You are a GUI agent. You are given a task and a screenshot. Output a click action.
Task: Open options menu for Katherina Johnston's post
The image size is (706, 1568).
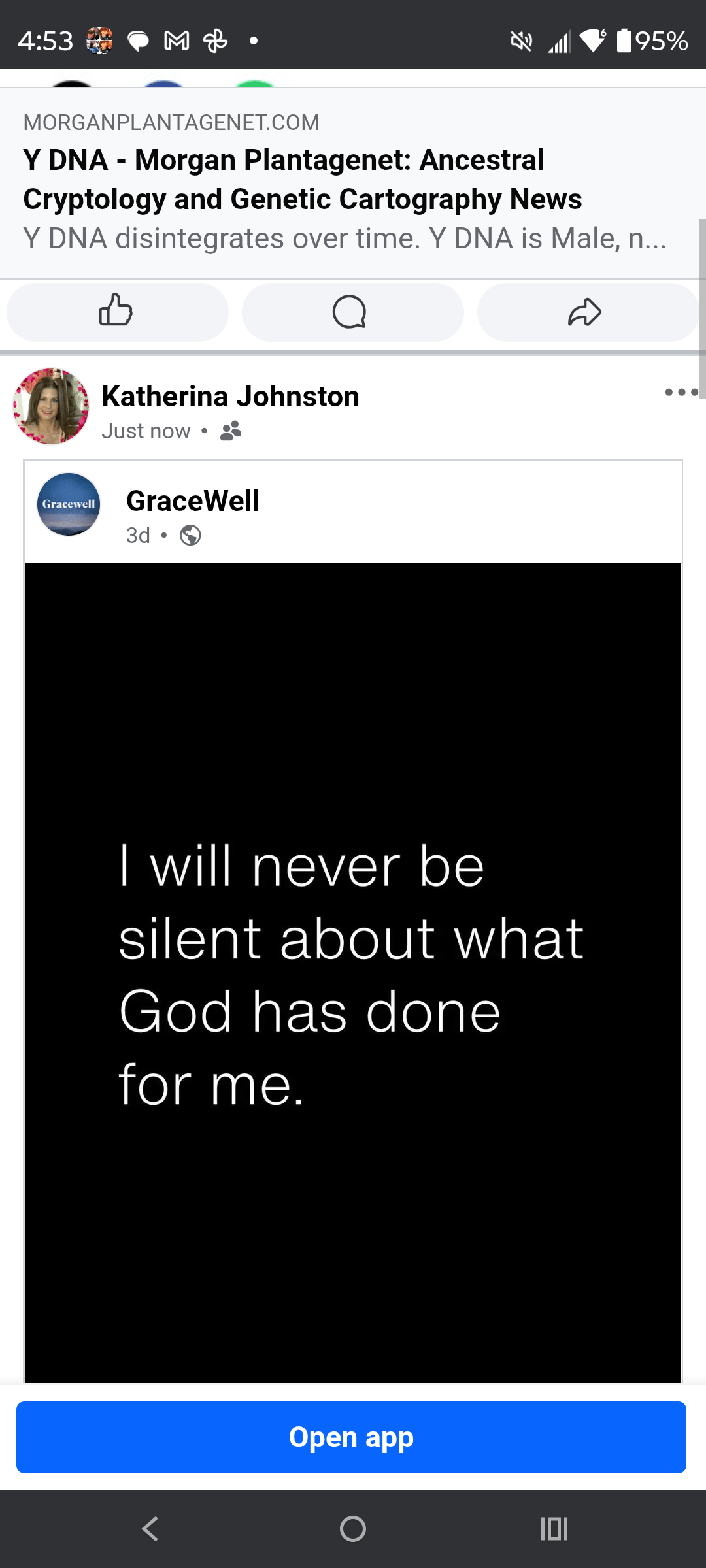click(x=681, y=392)
